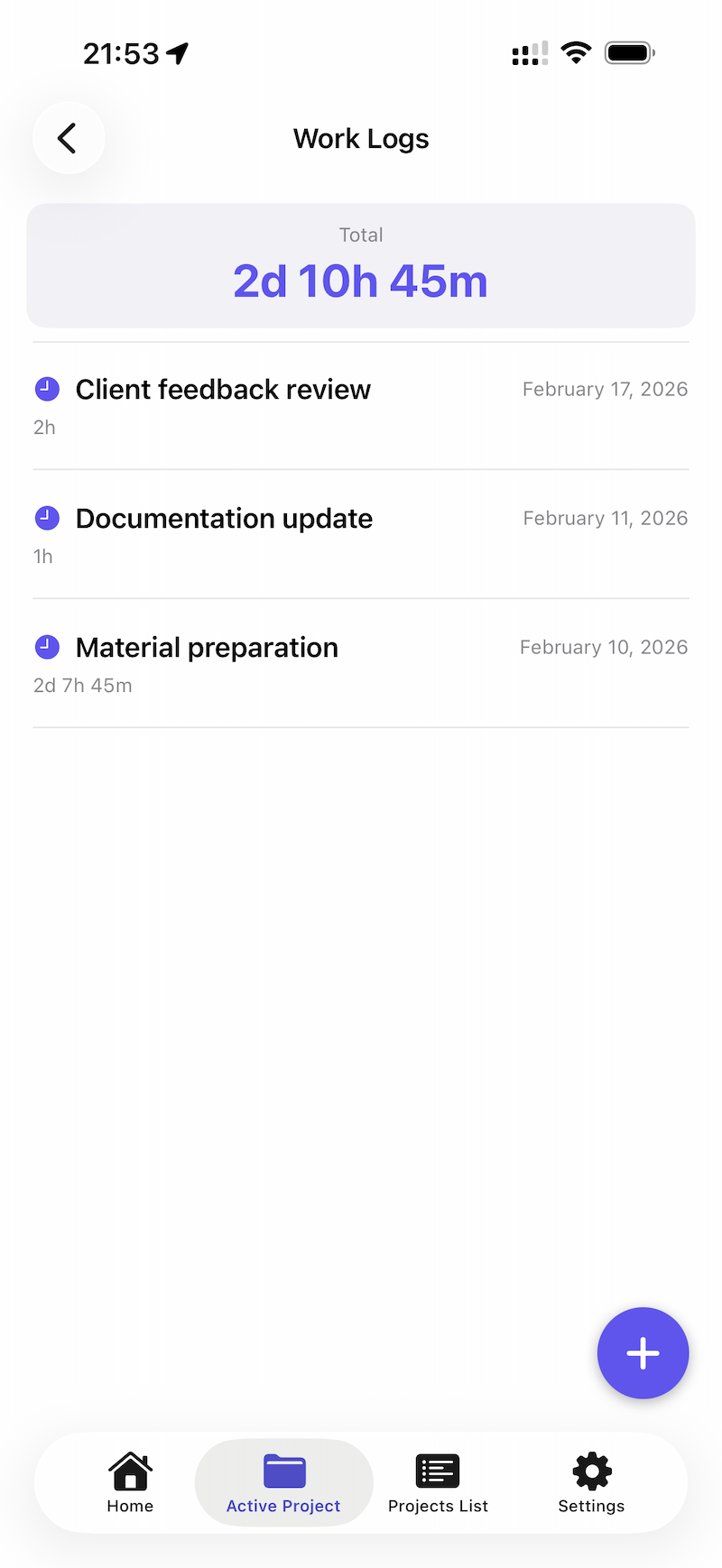Select the Documentation update log entry
722x1568 pixels.
(x=224, y=518)
